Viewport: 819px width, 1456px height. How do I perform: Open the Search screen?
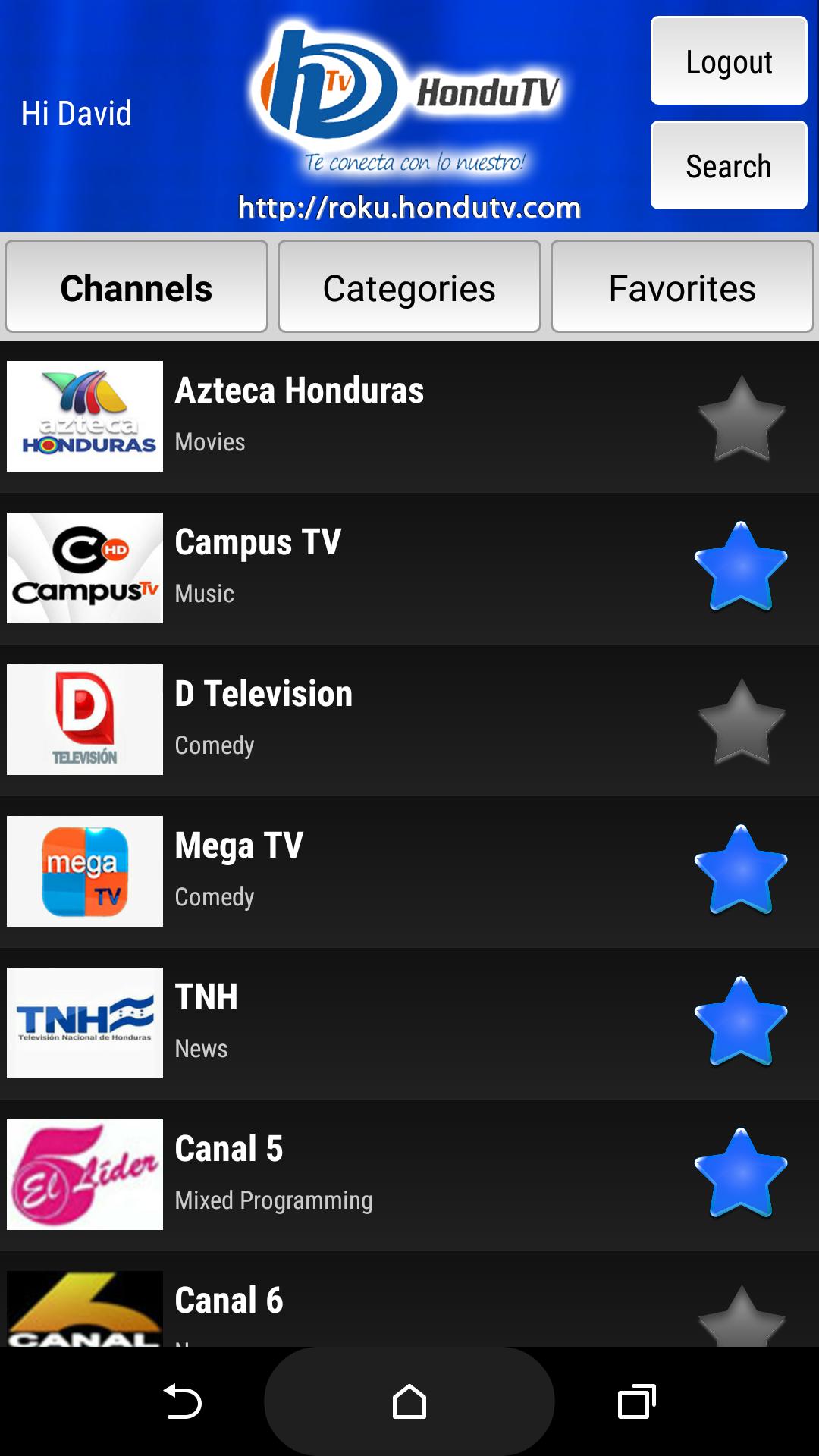728,165
